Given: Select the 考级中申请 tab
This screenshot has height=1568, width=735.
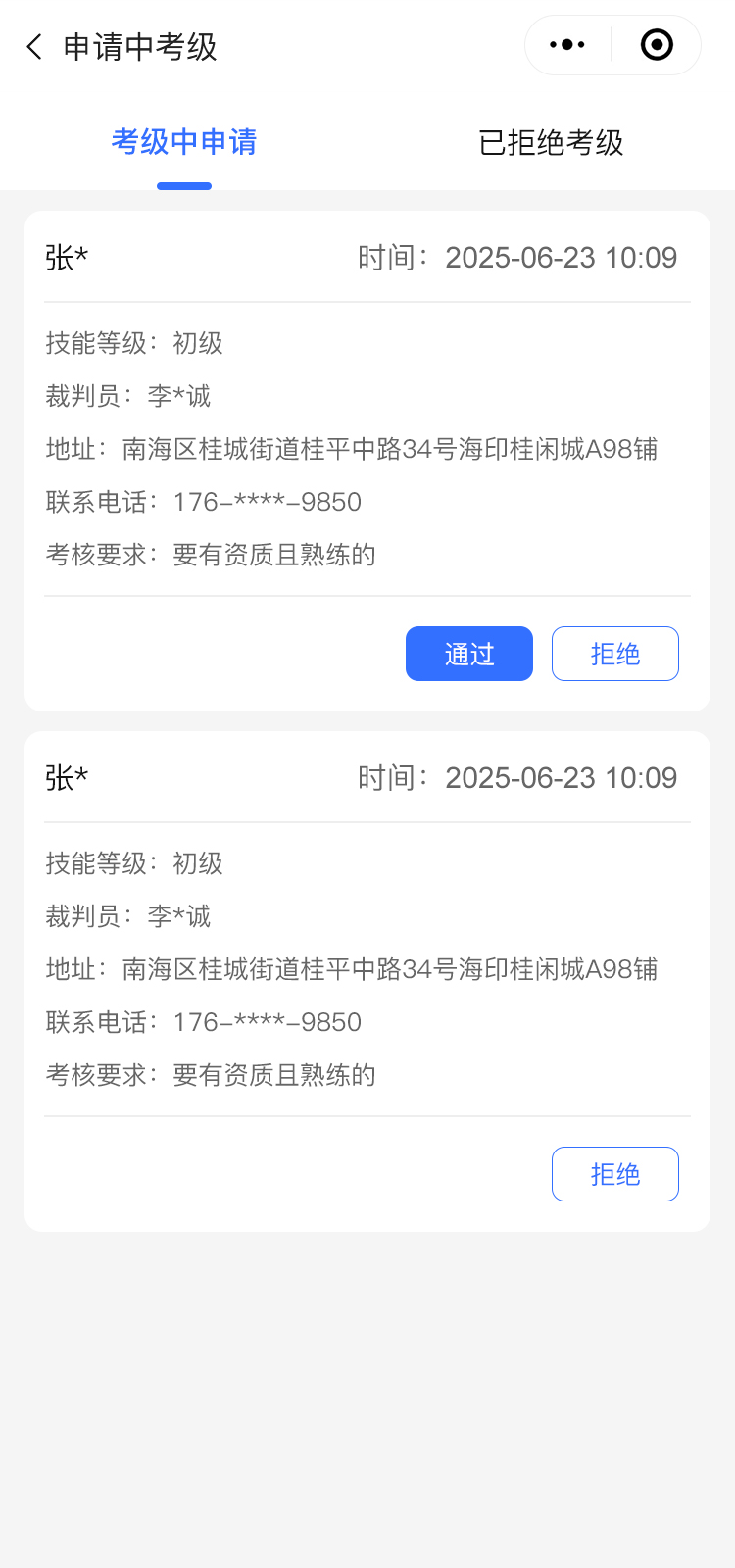Looking at the screenshot, I should 184,143.
